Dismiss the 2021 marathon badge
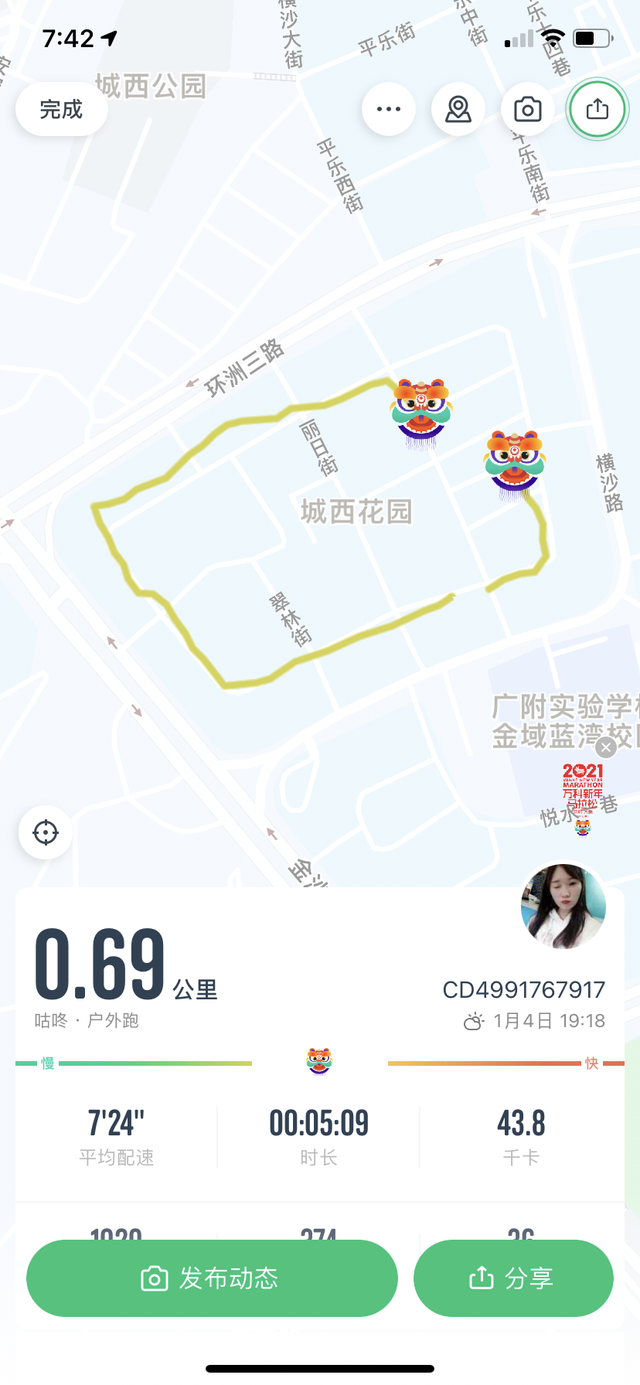This screenshot has width=640, height=1385. pyautogui.click(x=606, y=748)
